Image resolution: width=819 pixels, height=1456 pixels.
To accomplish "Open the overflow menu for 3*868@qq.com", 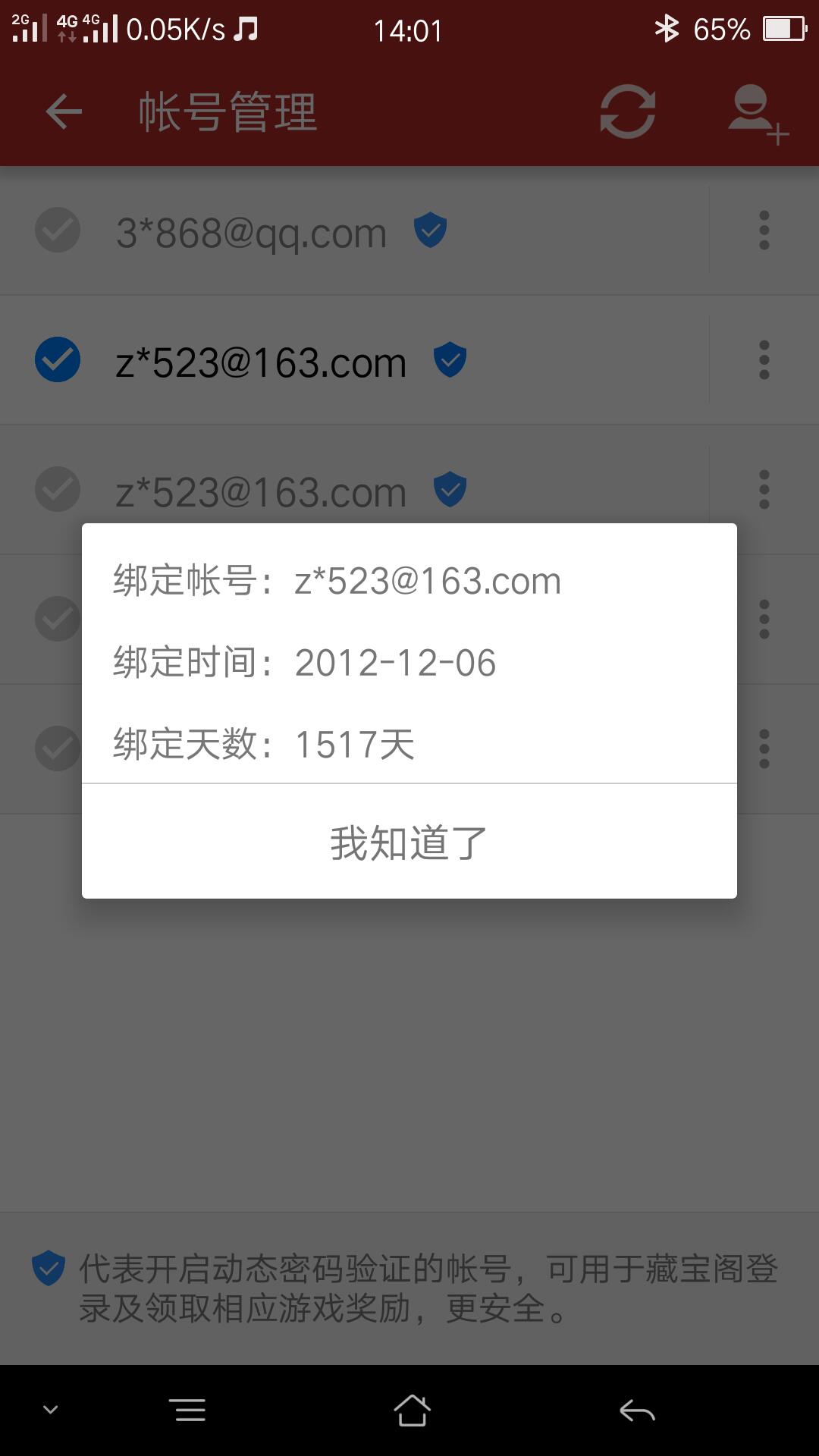I will (764, 231).
